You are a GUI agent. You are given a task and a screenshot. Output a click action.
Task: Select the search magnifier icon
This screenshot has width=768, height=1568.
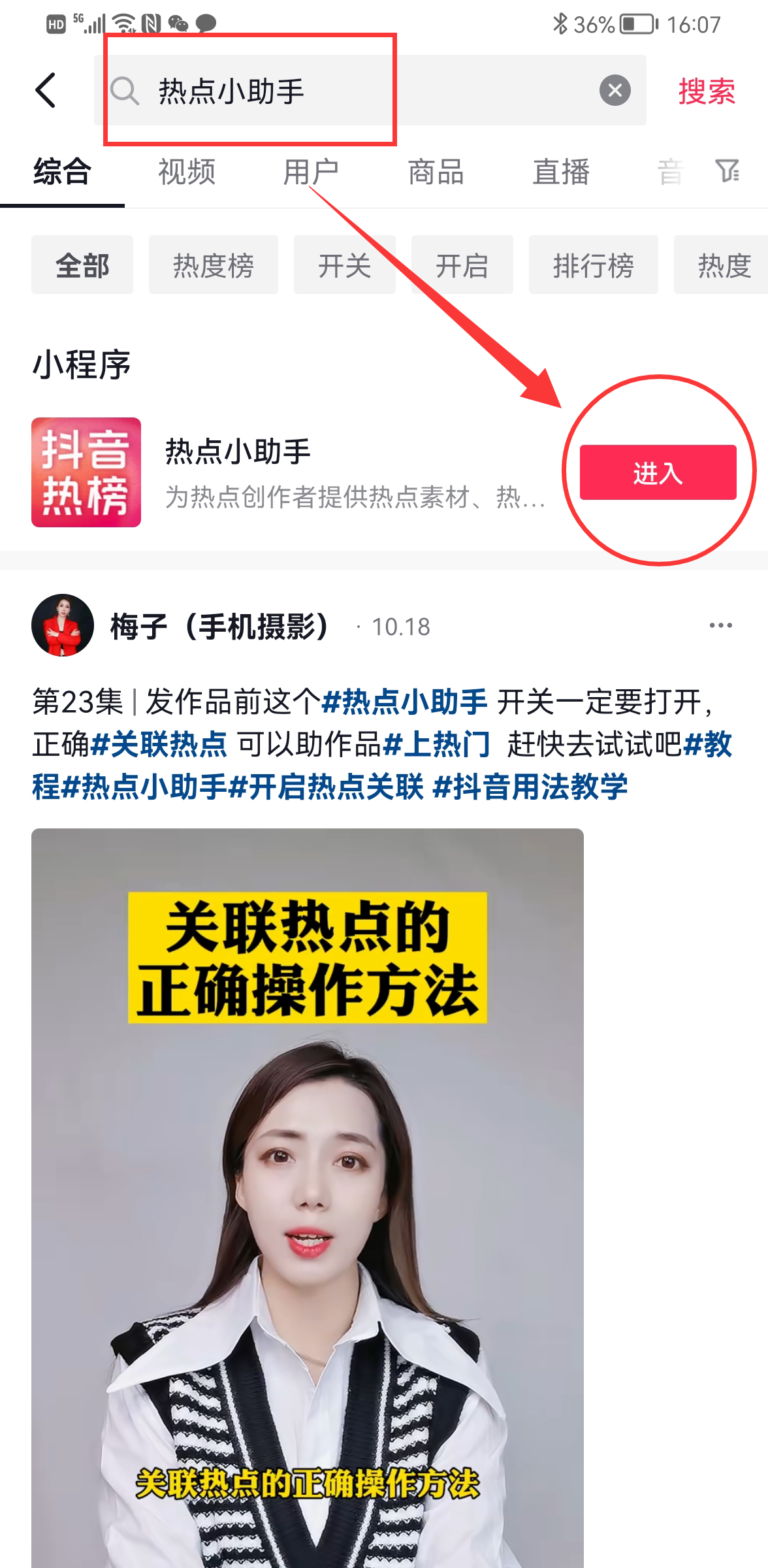tap(127, 92)
